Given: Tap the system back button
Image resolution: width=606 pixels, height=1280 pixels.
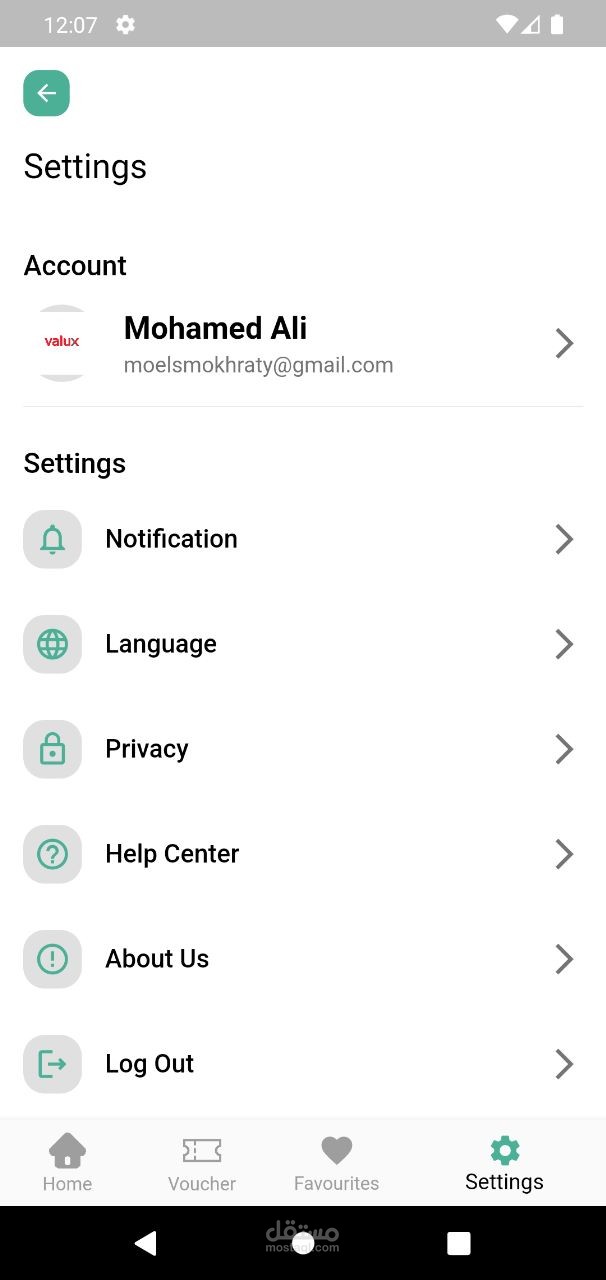Looking at the screenshot, I should [x=146, y=1243].
